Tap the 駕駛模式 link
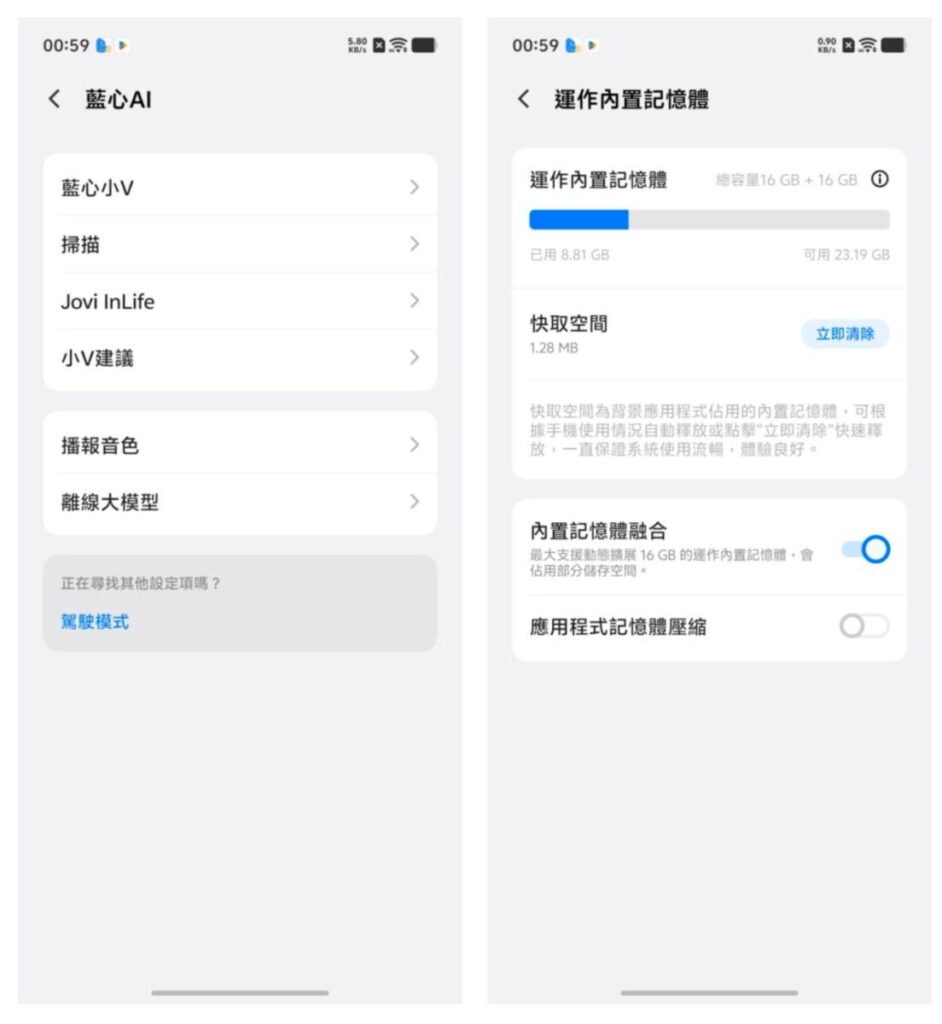942x1024 pixels. (x=95, y=621)
